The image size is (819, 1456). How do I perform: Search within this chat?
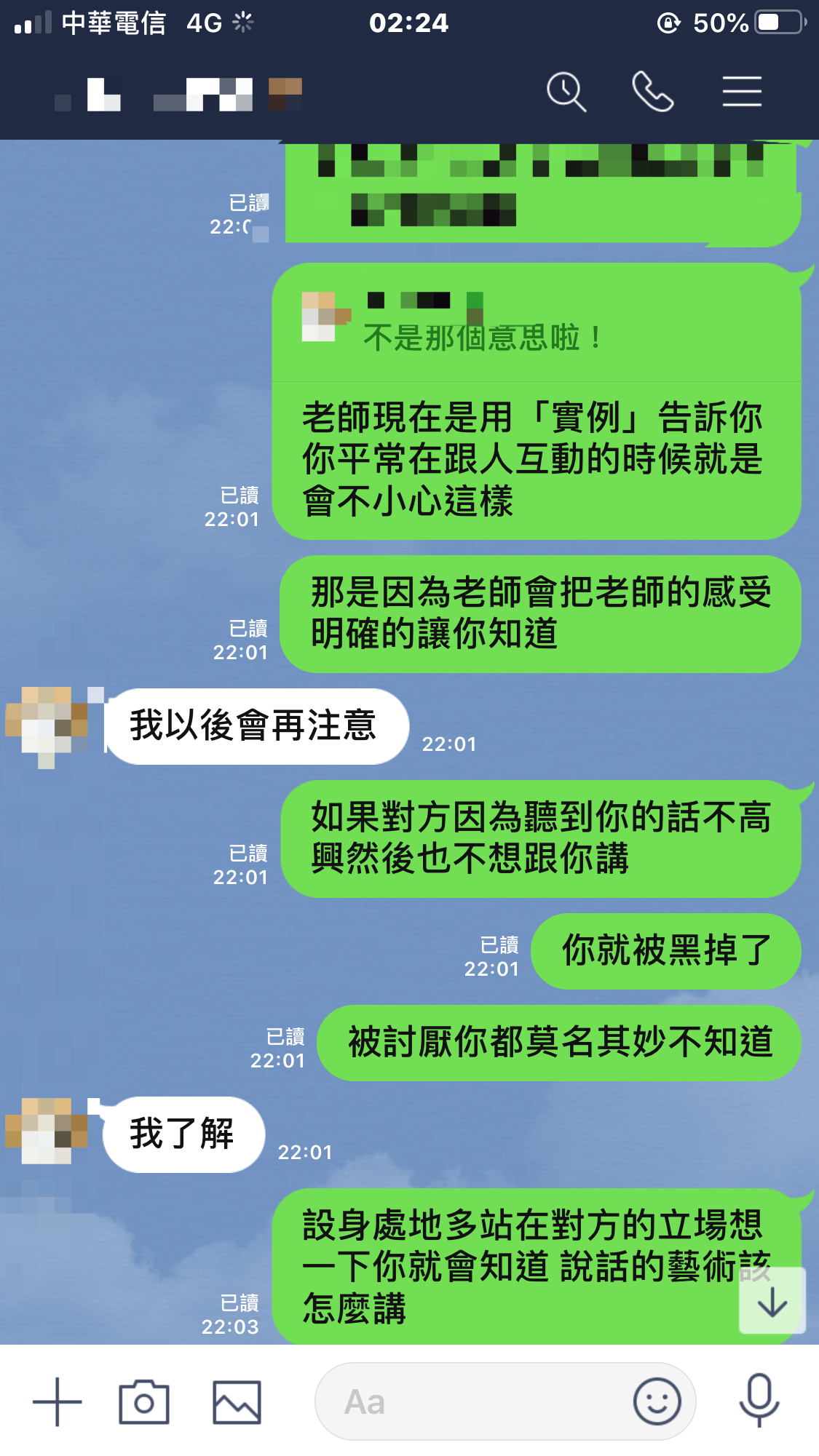(x=566, y=92)
